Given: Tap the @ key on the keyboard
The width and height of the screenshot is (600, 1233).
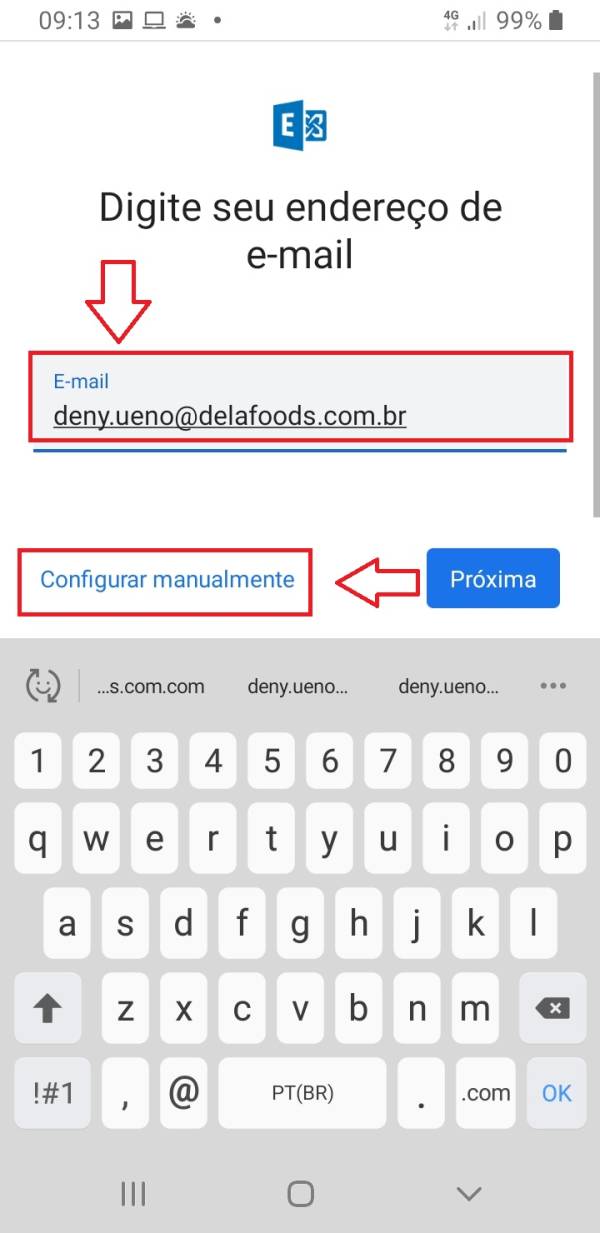Looking at the screenshot, I should [x=183, y=1093].
